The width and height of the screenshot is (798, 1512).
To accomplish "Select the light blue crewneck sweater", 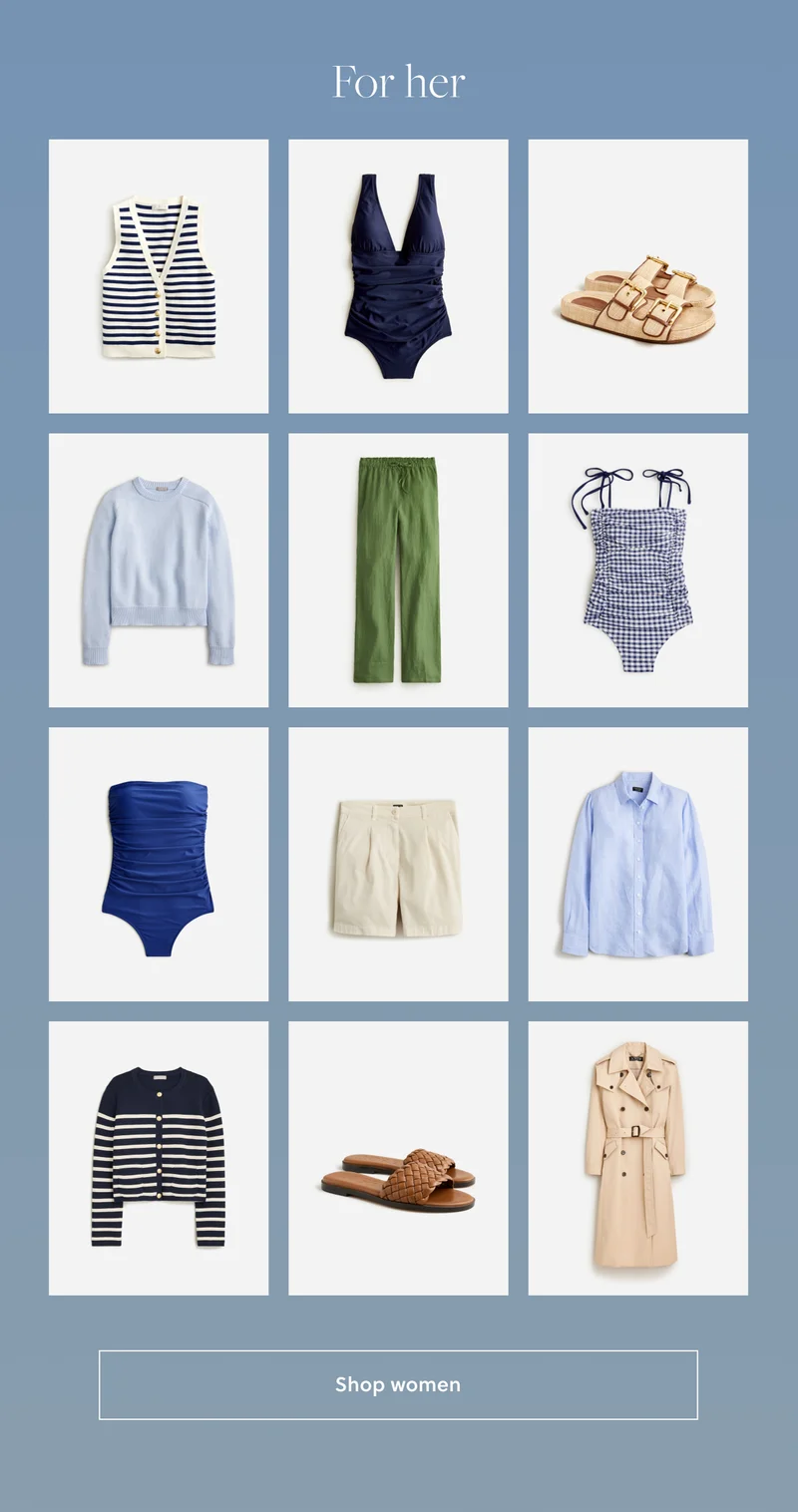I will coord(159,569).
